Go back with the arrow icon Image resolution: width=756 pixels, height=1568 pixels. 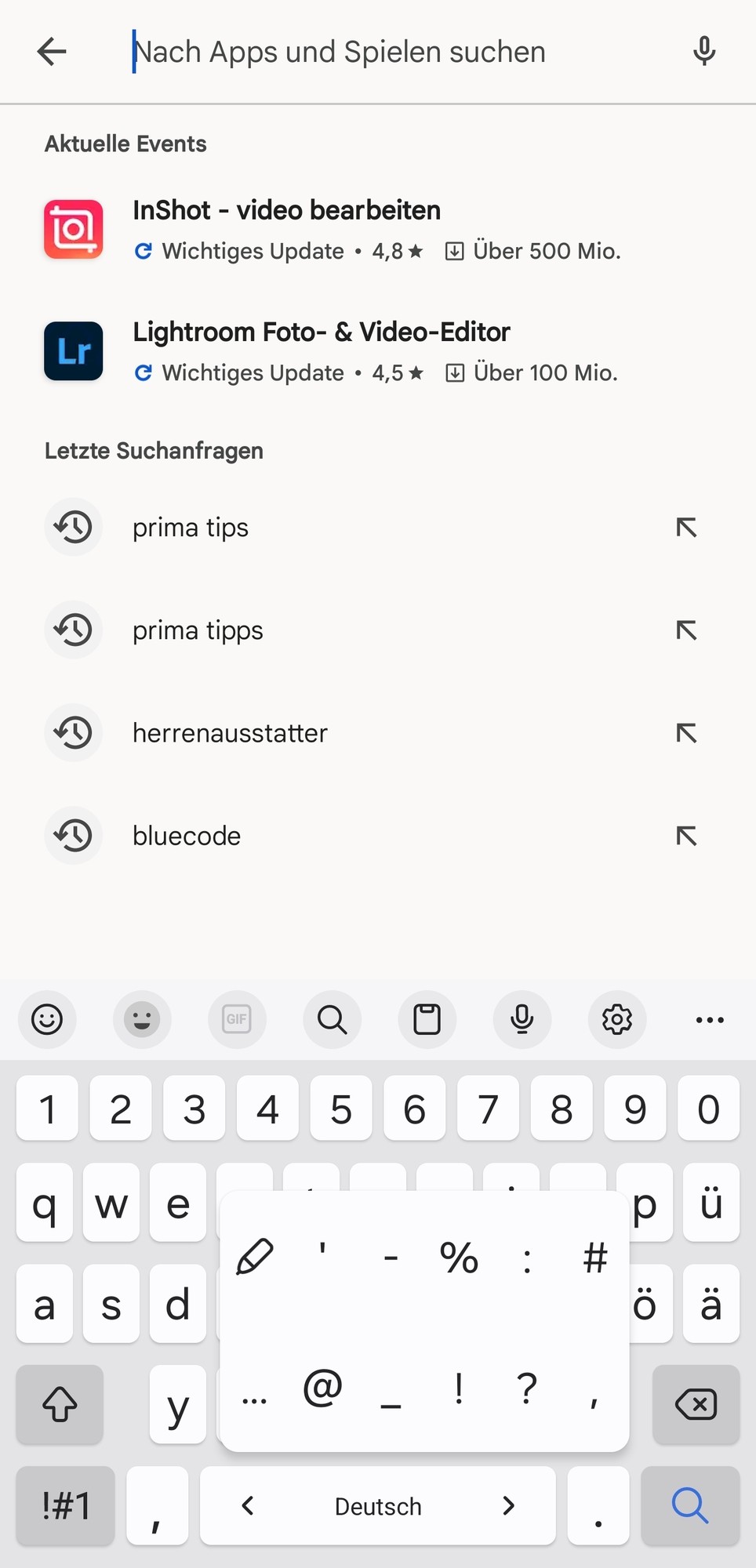tap(52, 52)
